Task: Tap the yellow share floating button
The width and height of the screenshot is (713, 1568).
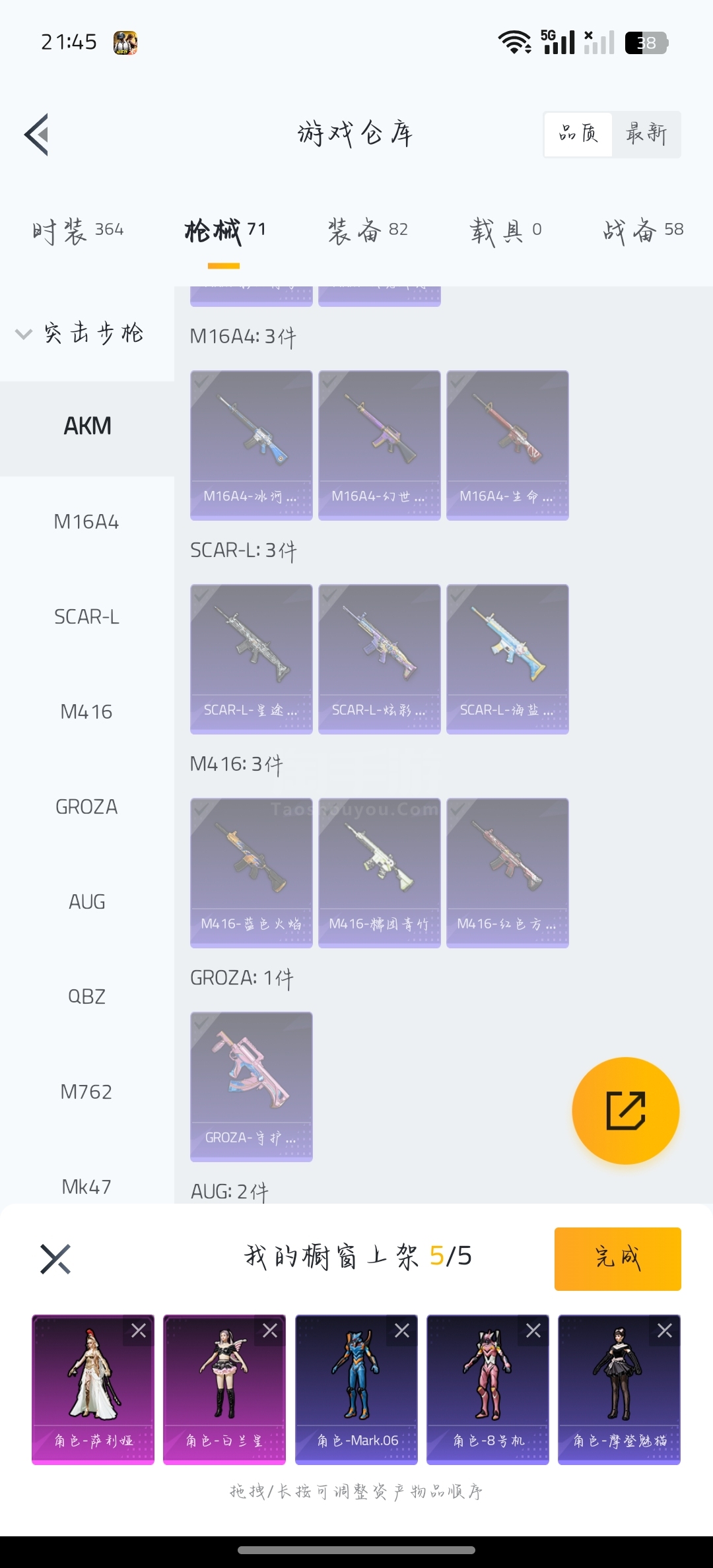Action: click(625, 1111)
